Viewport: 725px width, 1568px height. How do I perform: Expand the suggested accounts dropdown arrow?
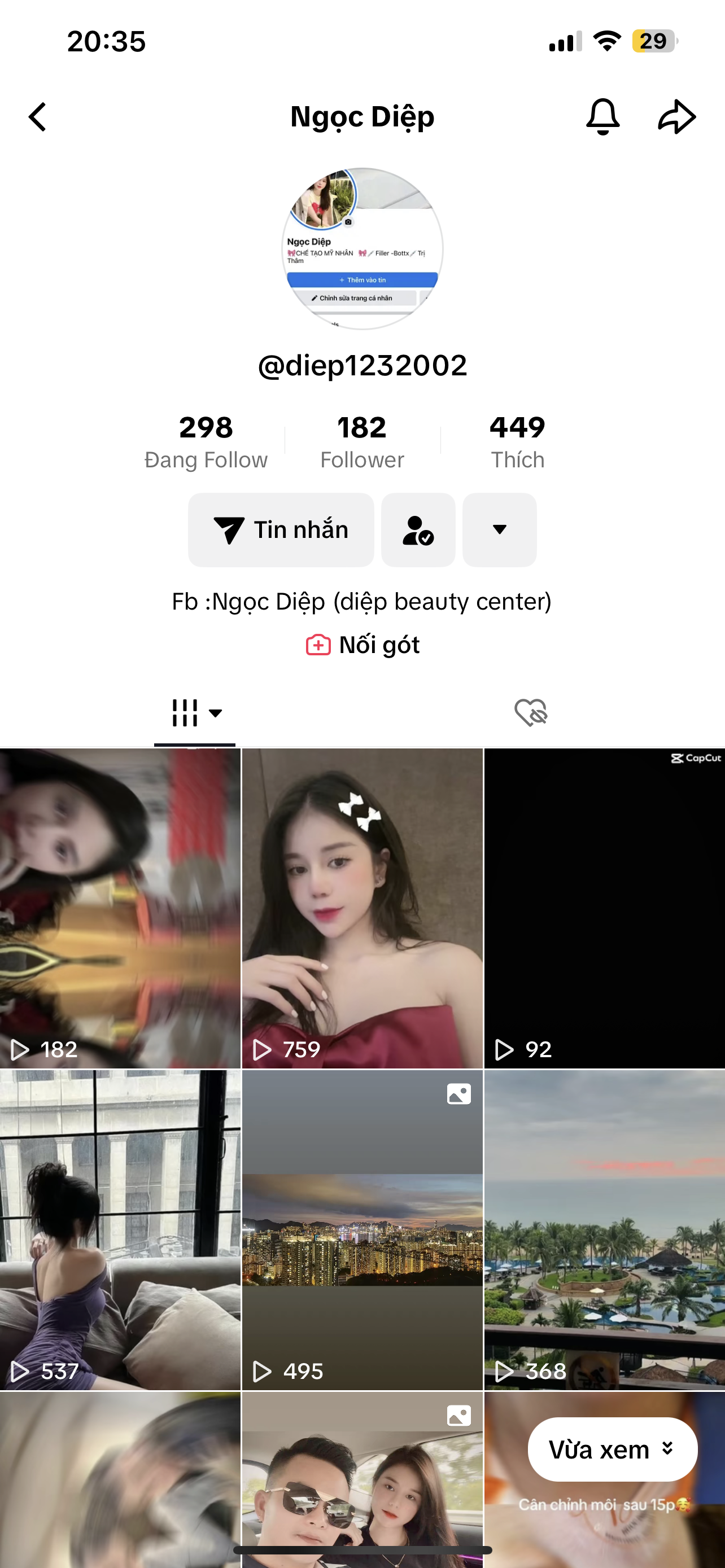[499, 529]
